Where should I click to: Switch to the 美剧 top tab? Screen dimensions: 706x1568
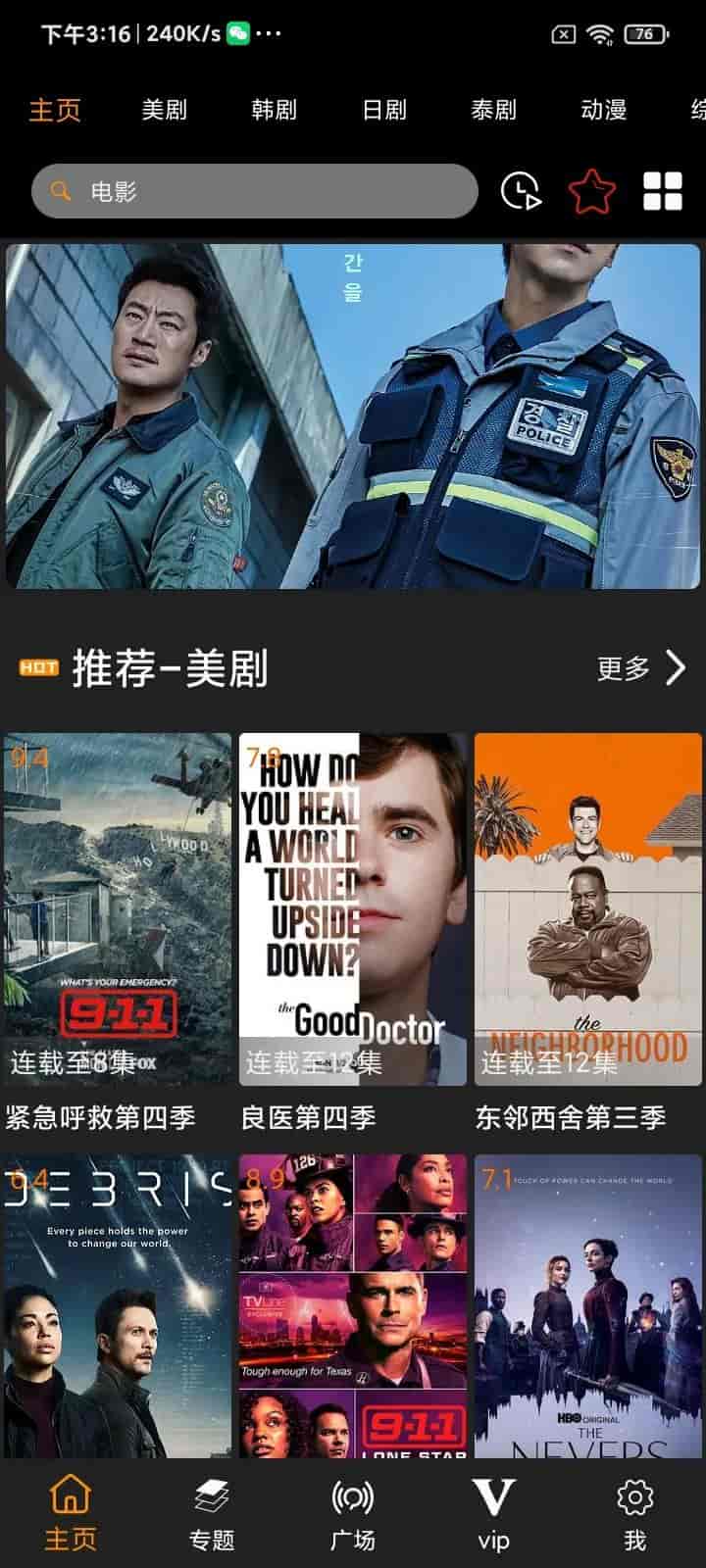pos(164,110)
